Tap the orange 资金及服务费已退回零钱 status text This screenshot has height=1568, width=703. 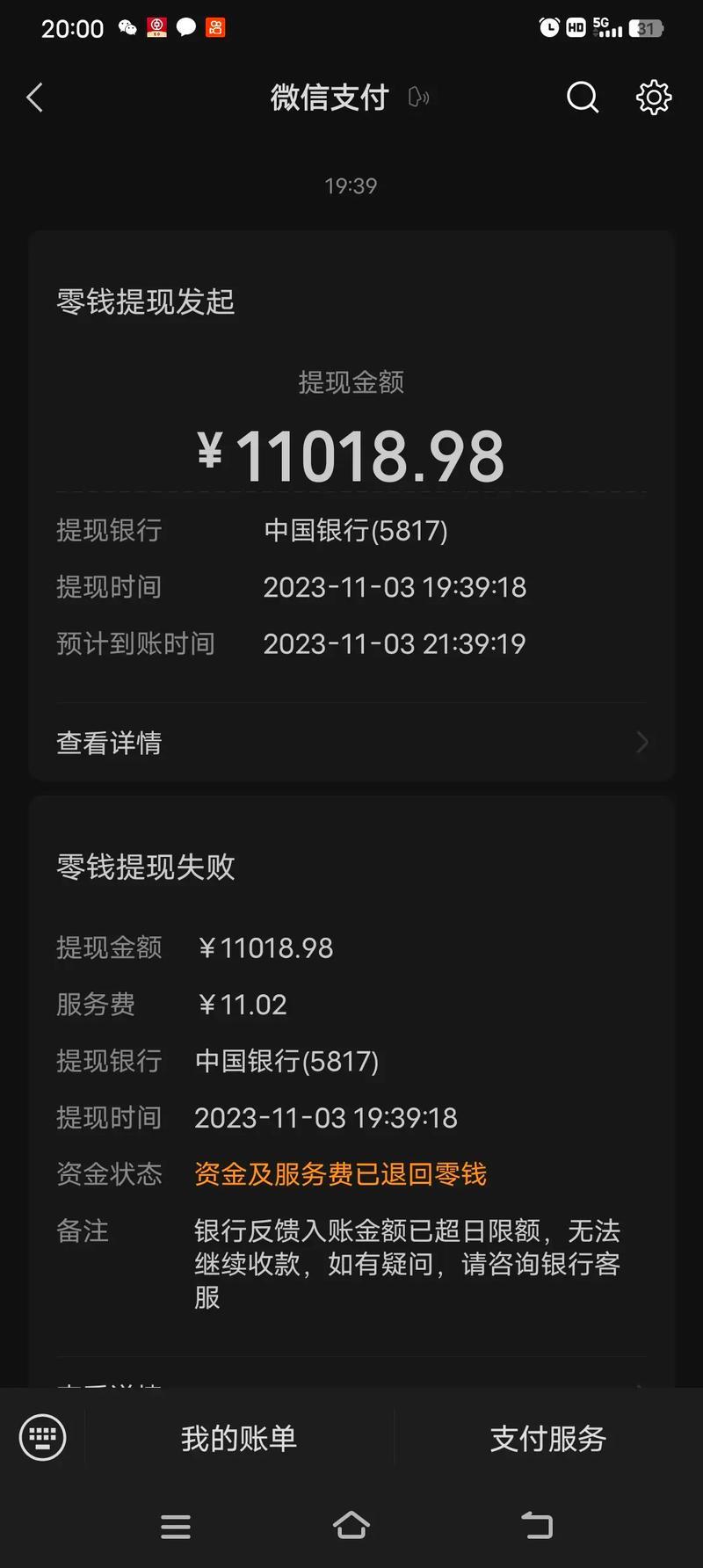341,1173
